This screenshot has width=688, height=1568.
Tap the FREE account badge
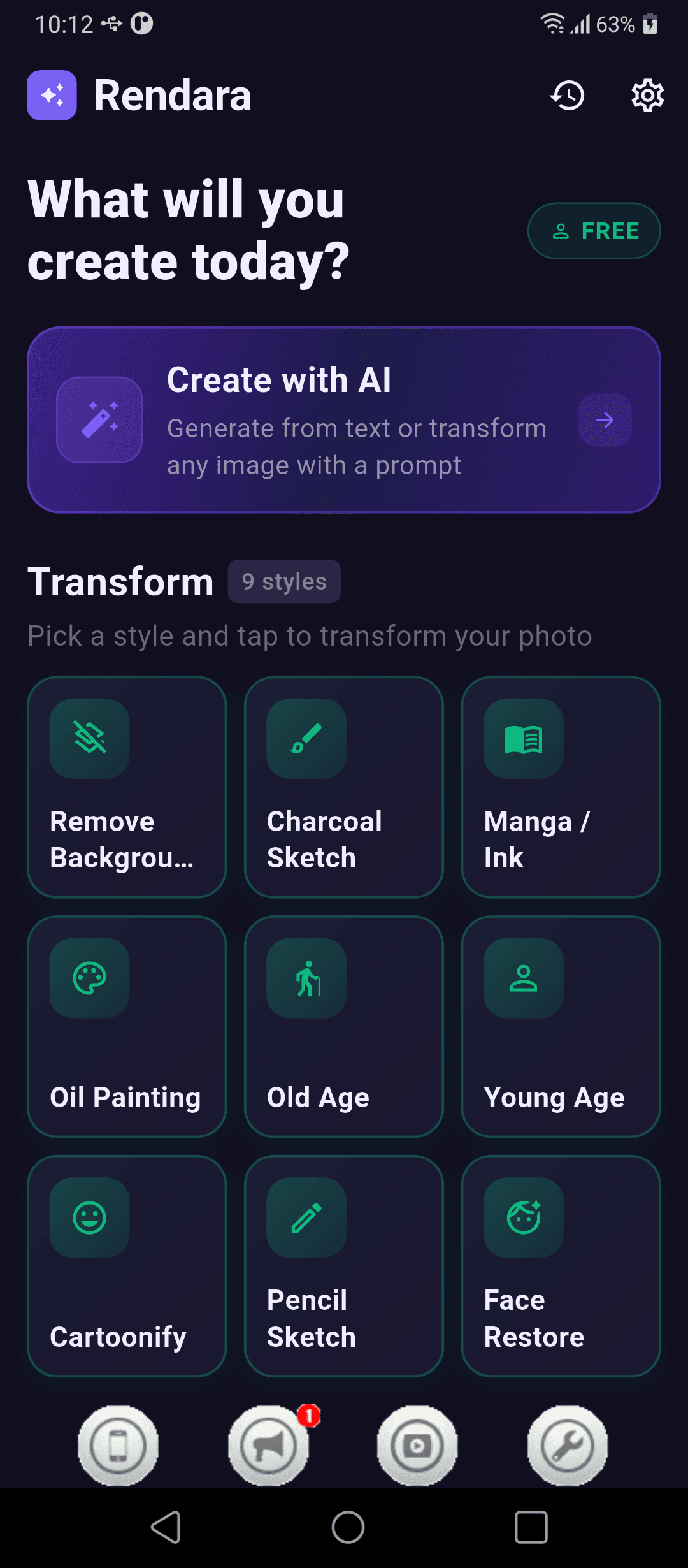pyautogui.click(x=593, y=231)
